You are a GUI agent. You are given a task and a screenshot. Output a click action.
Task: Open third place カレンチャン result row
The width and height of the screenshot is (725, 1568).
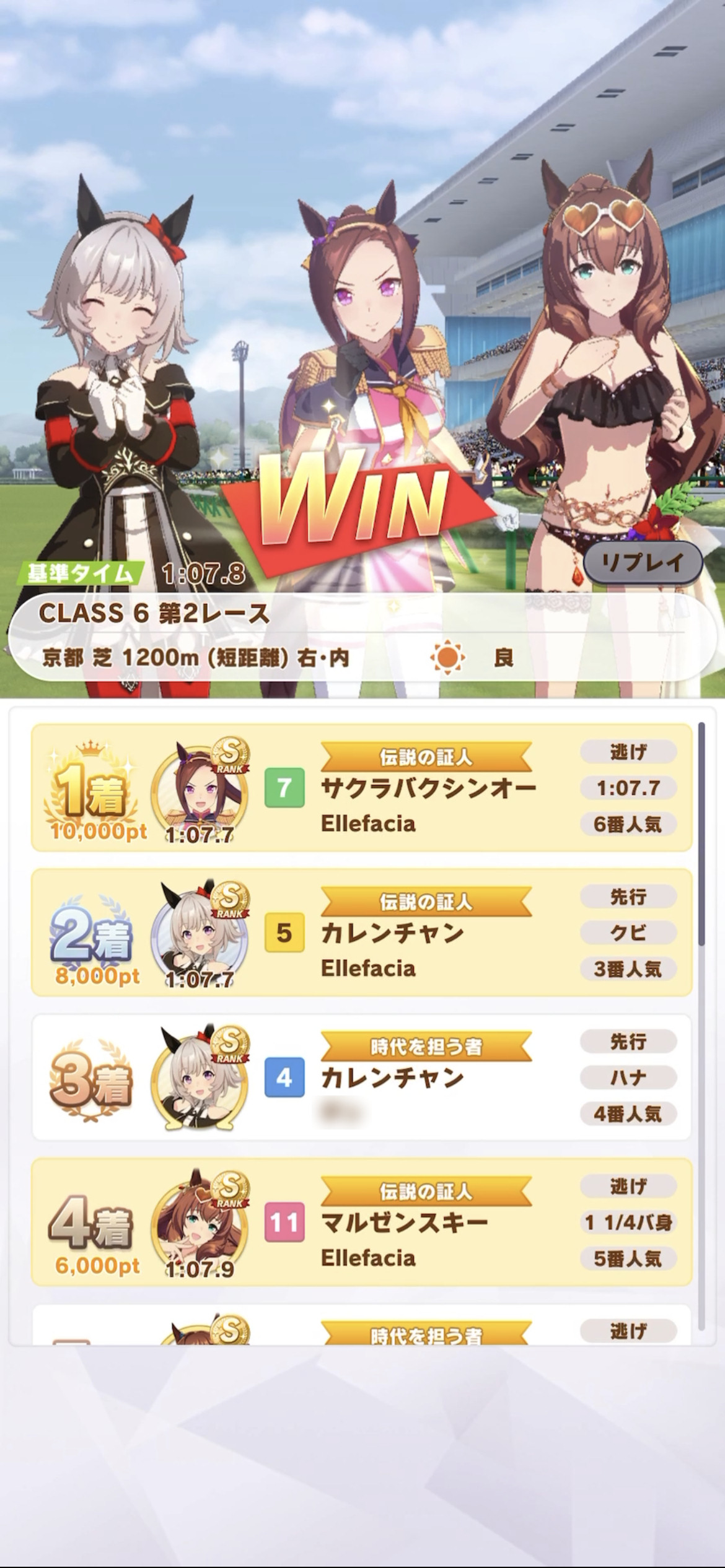click(361, 1078)
